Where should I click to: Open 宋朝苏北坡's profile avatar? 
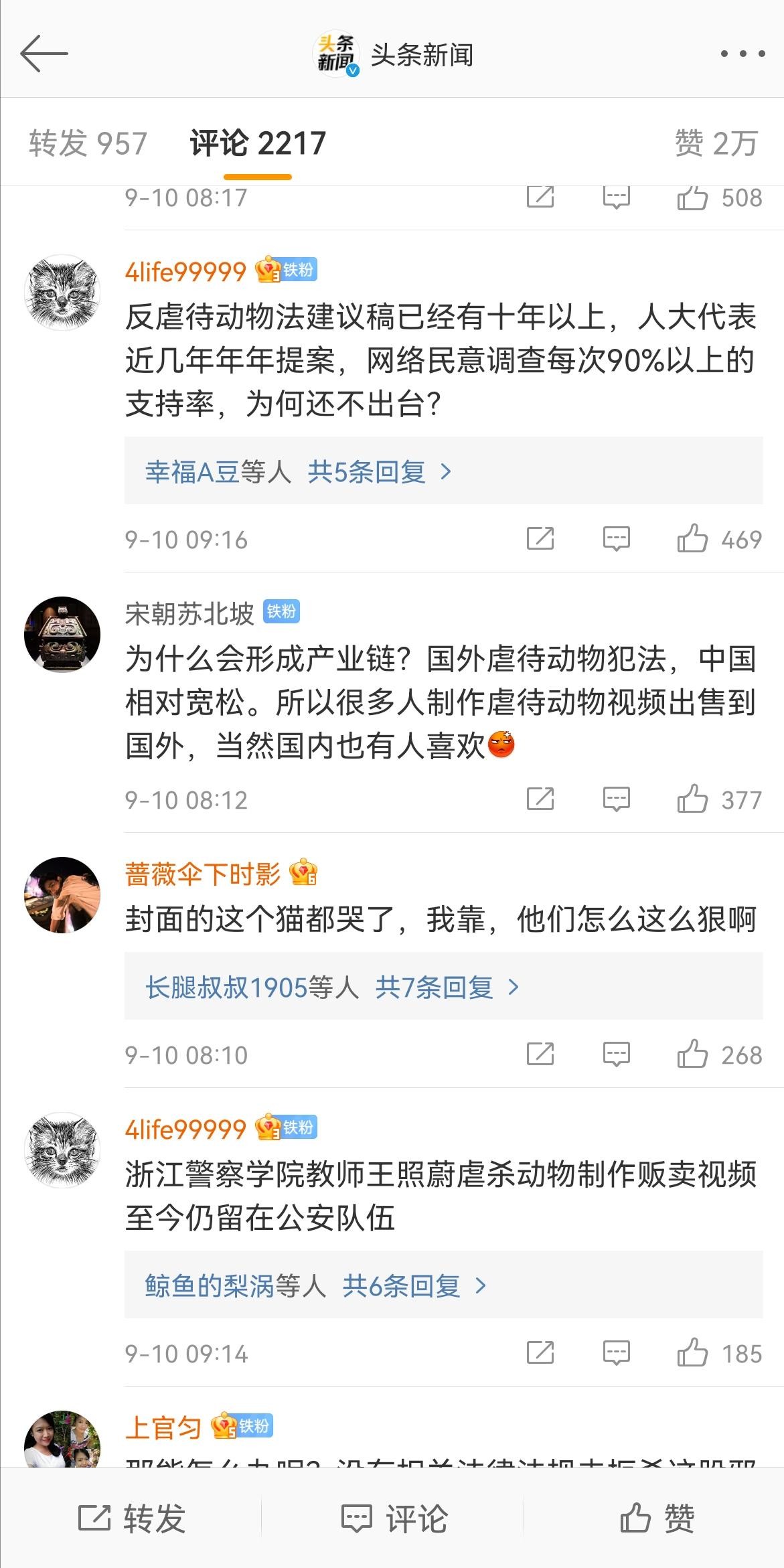click(62, 634)
